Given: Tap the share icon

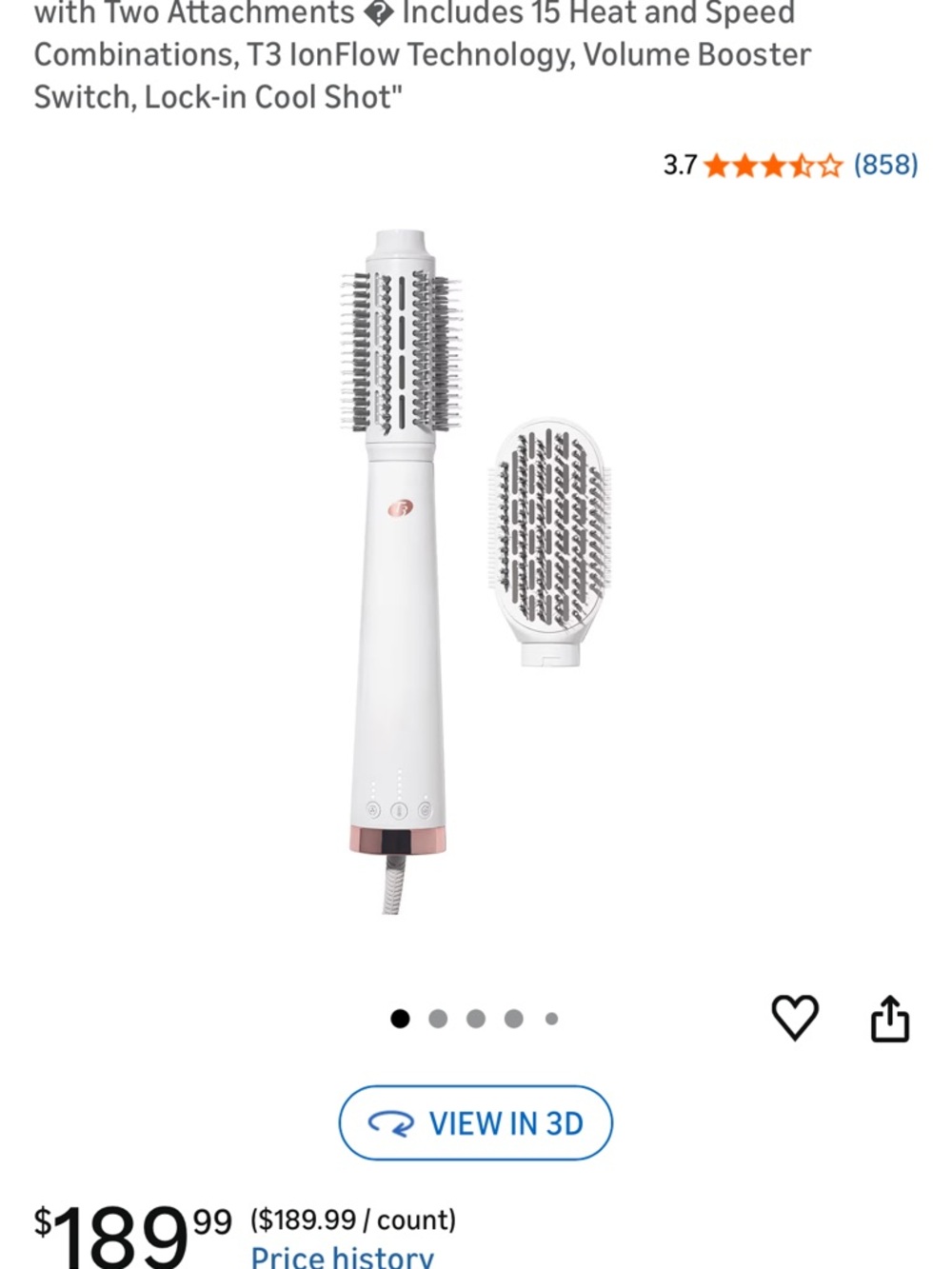Looking at the screenshot, I should tap(890, 1019).
